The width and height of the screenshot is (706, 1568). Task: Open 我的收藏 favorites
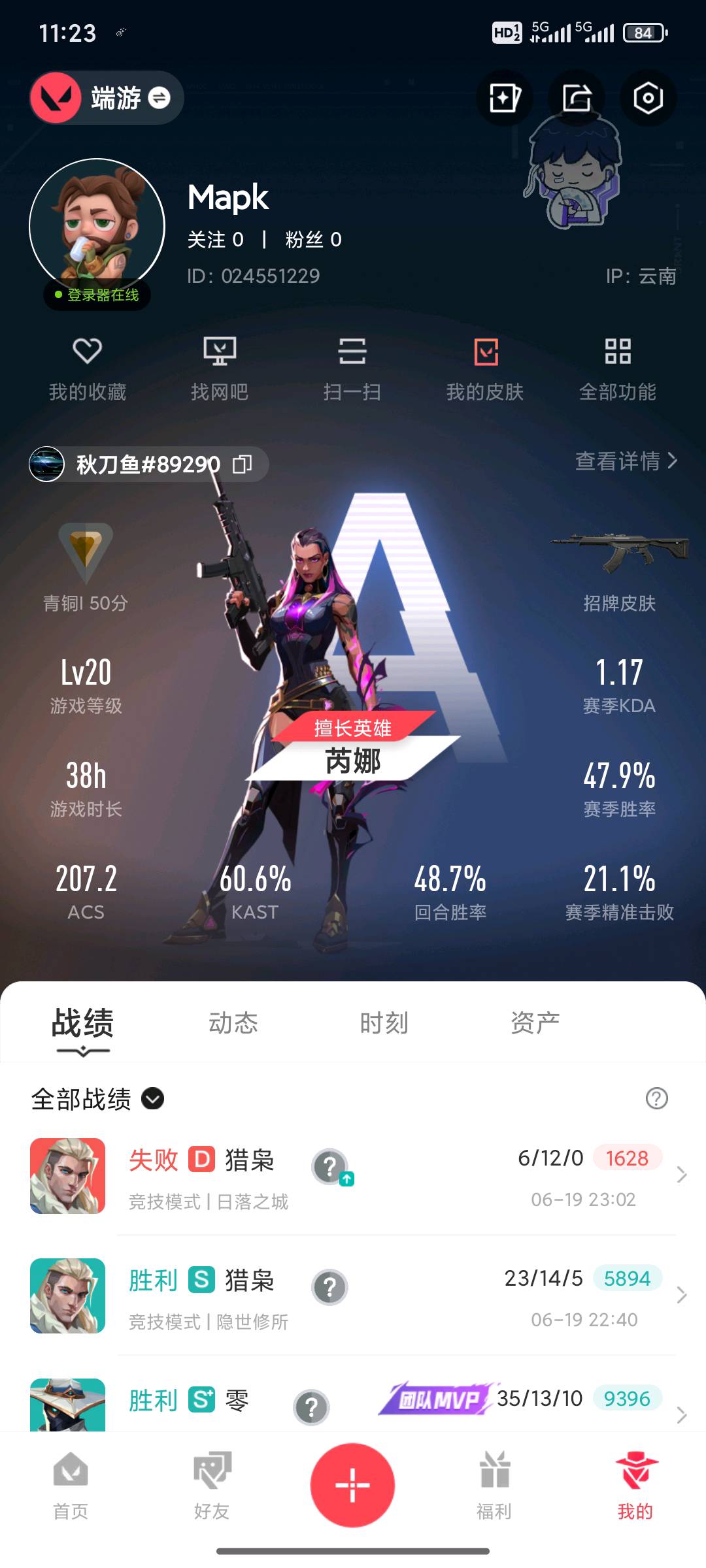(87, 369)
